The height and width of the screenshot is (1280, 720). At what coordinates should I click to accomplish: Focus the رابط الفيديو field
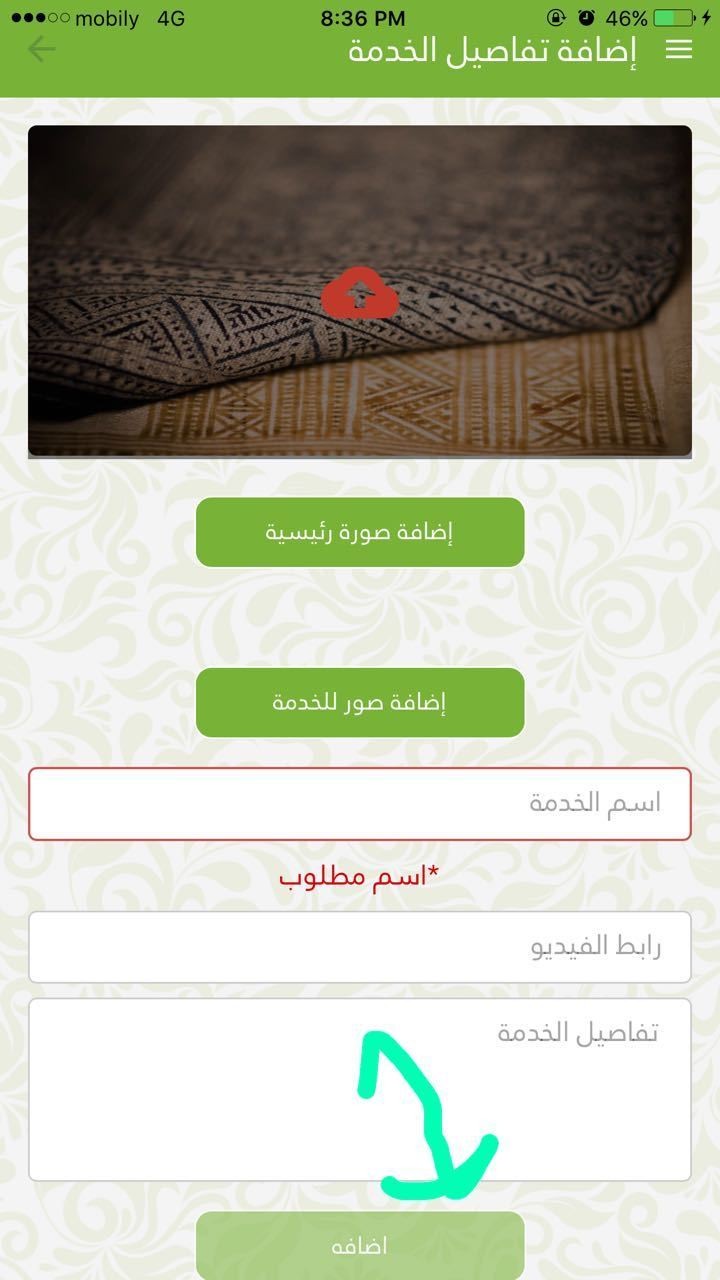pos(360,947)
